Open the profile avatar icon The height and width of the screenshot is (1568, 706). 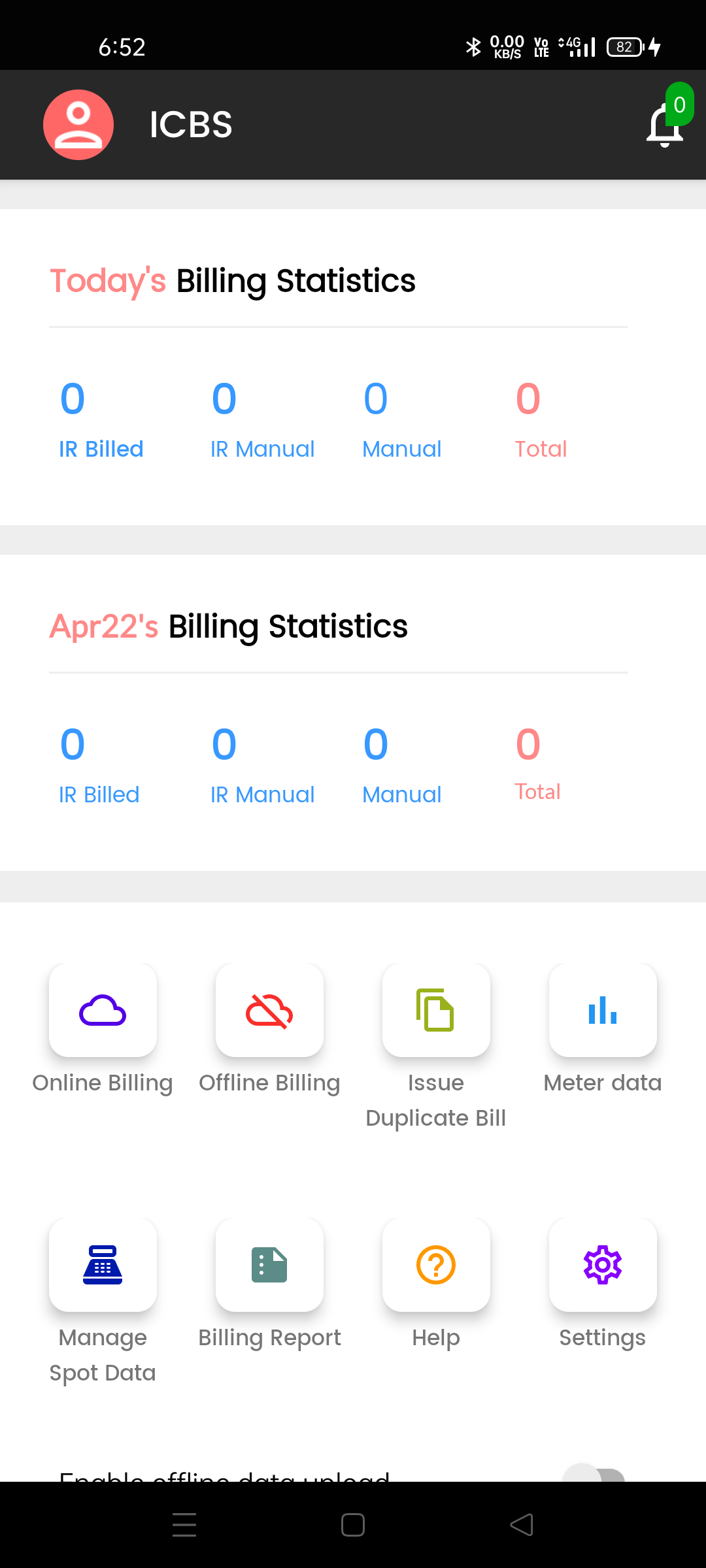[x=78, y=125]
